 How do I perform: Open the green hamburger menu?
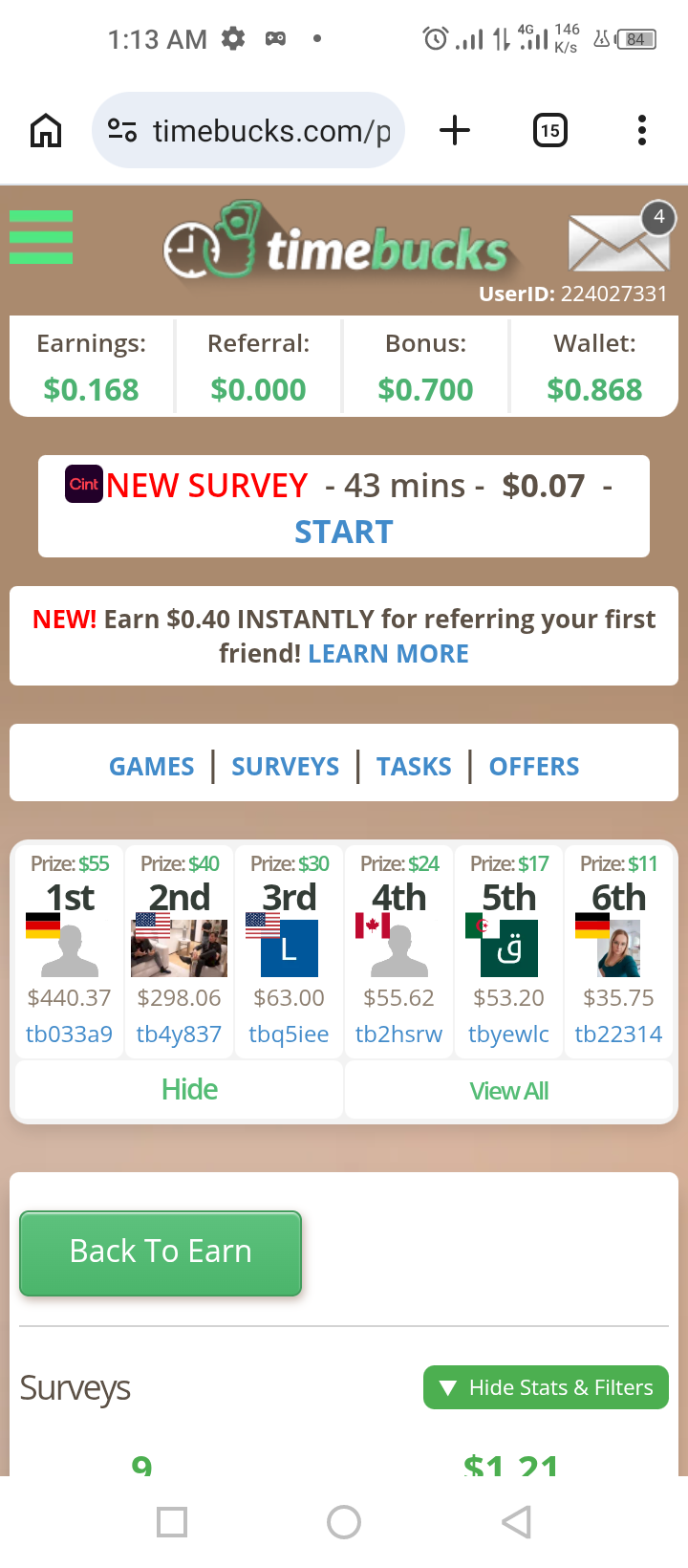41,237
